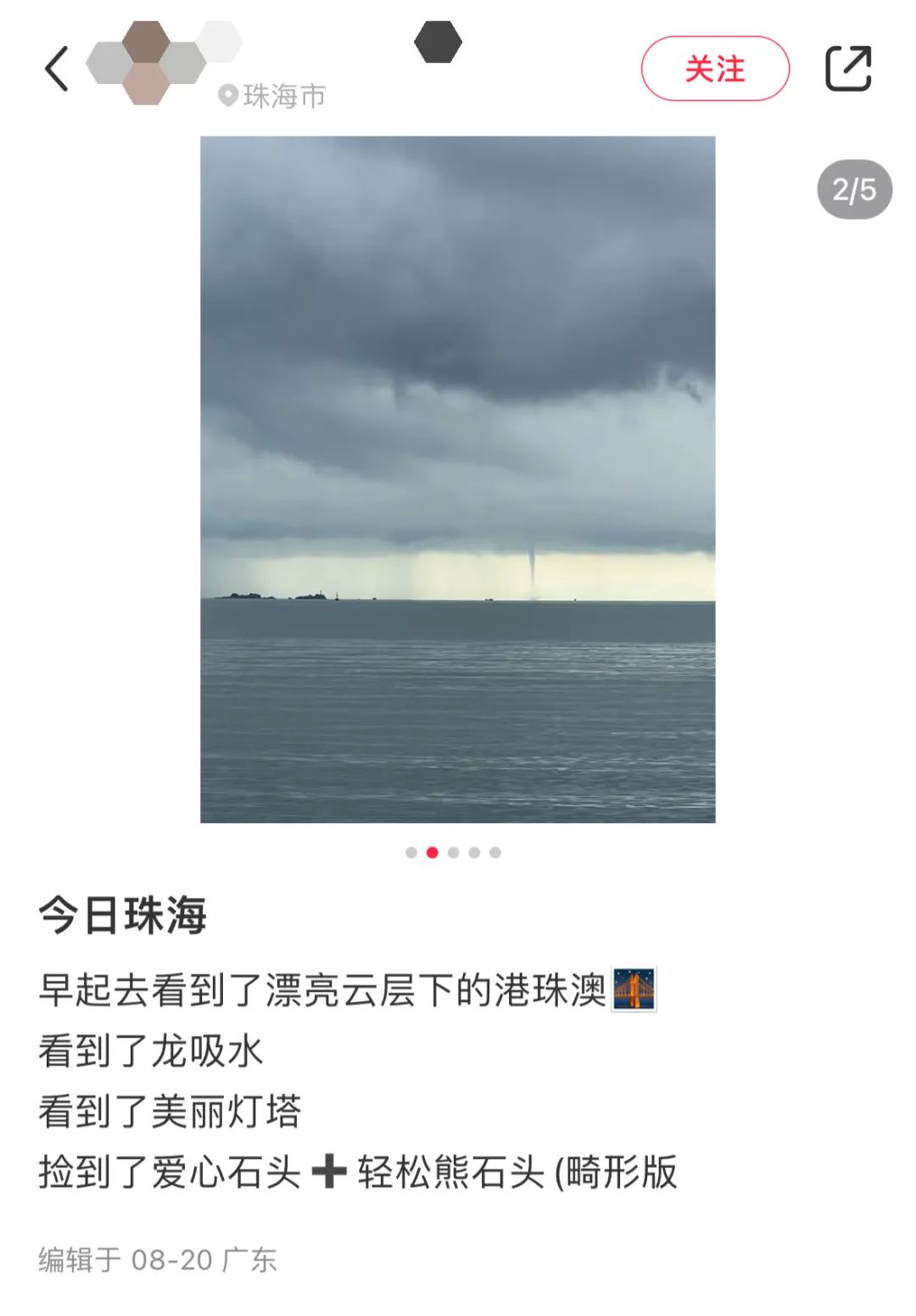Open the waterspout photo full screen

click(457, 479)
